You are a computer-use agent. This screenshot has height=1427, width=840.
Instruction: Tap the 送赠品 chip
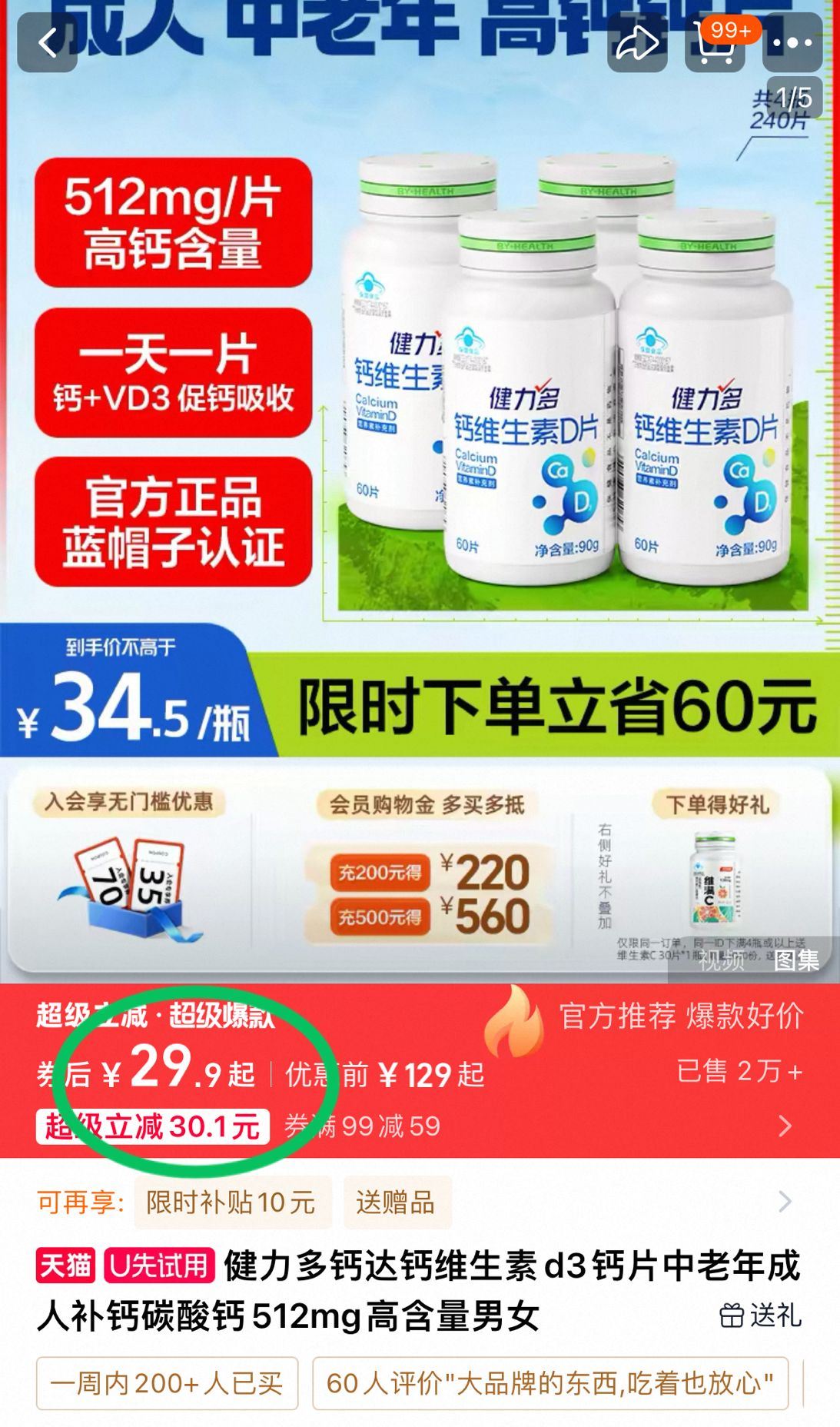396,1202
